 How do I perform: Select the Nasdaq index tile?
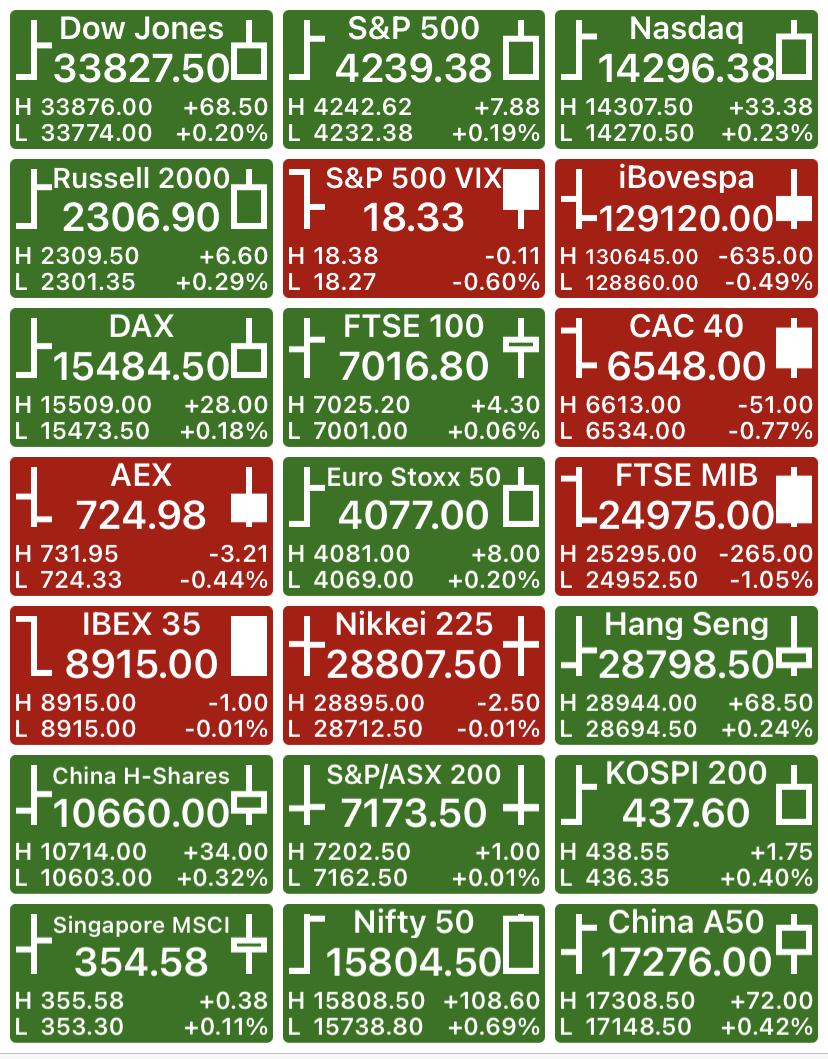pyautogui.click(x=686, y=79)
